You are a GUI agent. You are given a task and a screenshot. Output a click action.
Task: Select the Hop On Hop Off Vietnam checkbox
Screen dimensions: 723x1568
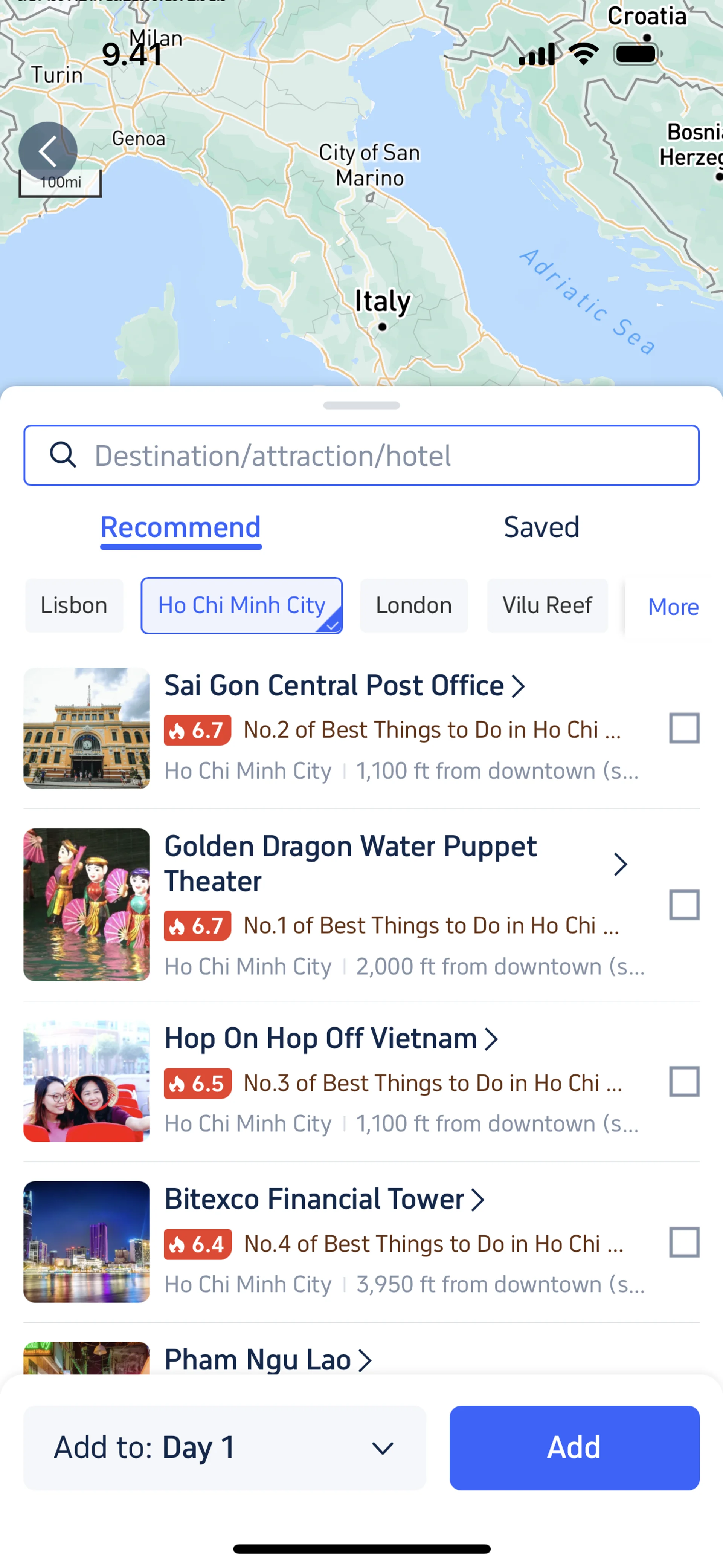pos(684,1082)
